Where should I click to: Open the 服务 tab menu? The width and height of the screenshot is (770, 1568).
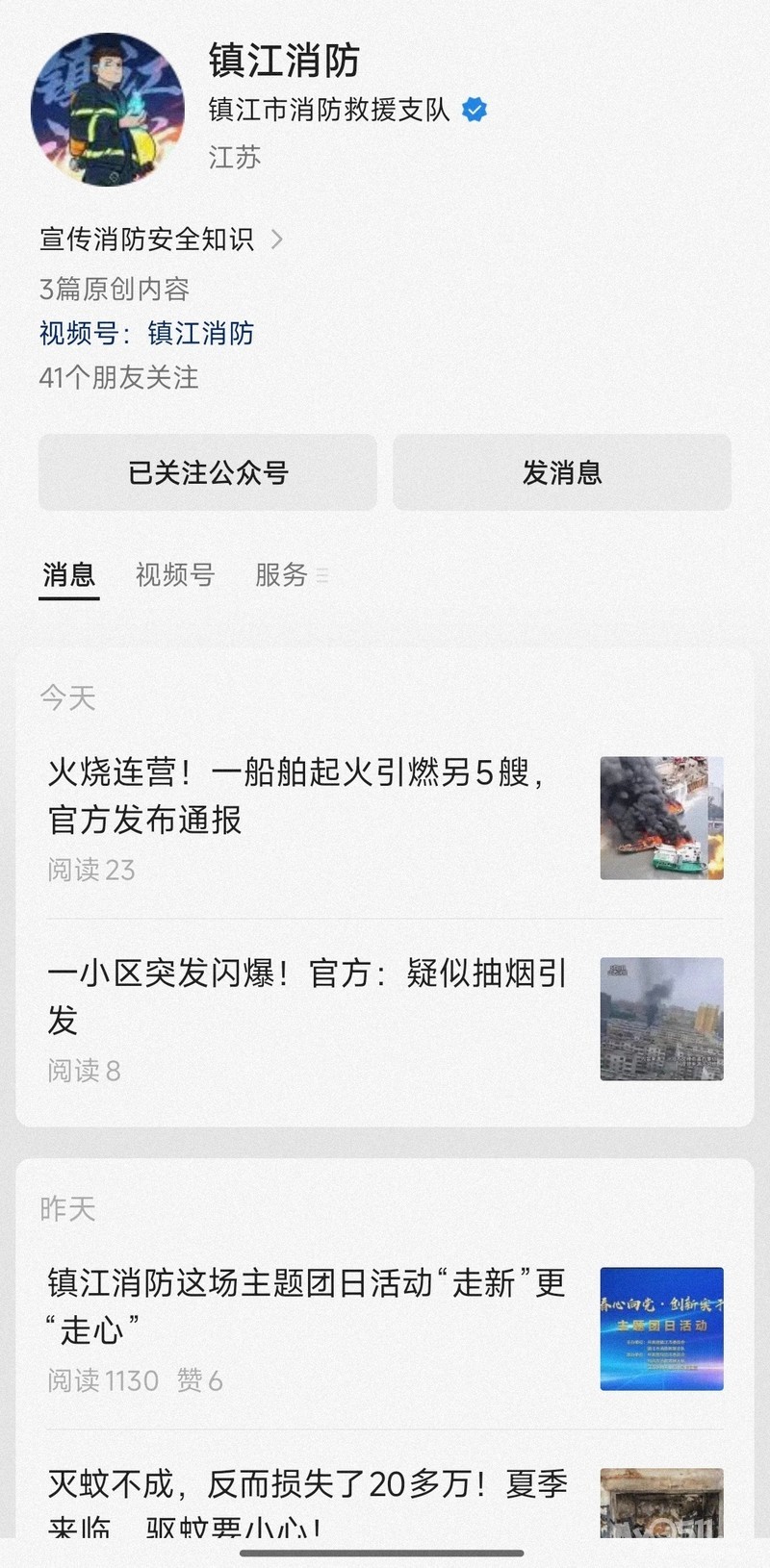point(289,575)
